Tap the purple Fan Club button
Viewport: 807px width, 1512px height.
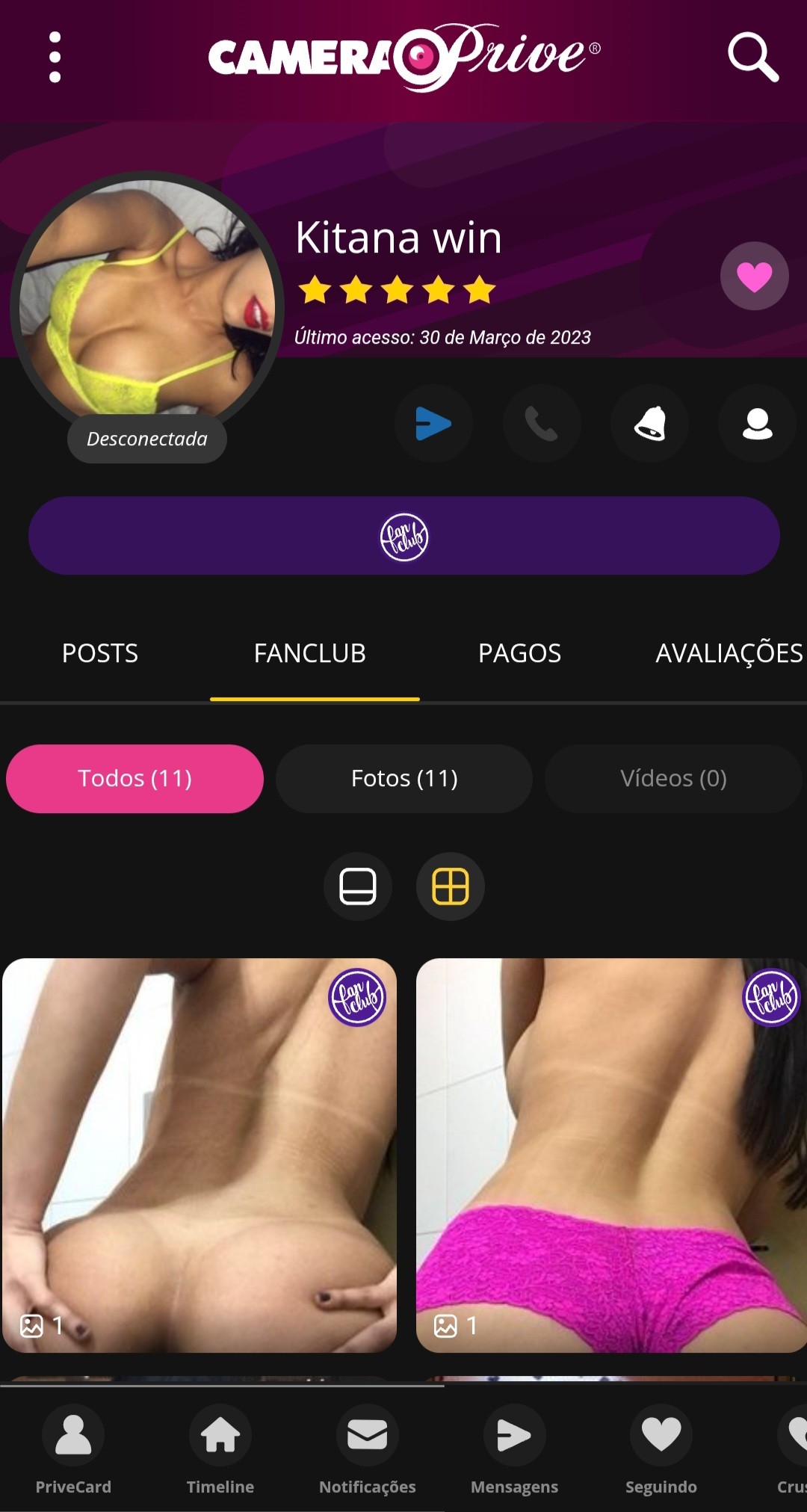point(403,536)
